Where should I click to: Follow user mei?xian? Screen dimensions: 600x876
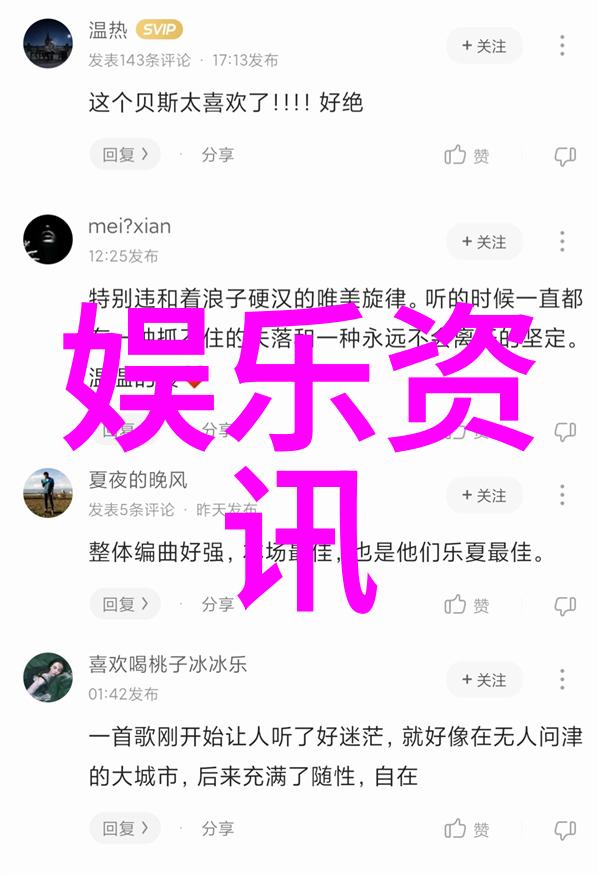tap(484, 242)
